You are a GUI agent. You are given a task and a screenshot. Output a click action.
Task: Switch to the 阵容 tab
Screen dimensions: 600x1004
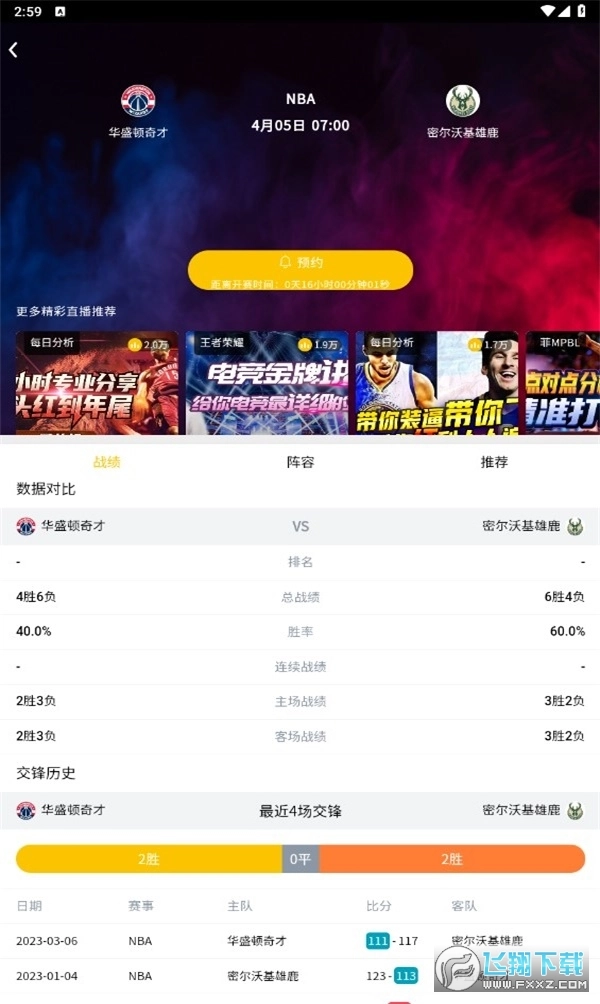[x=300, y=462]
